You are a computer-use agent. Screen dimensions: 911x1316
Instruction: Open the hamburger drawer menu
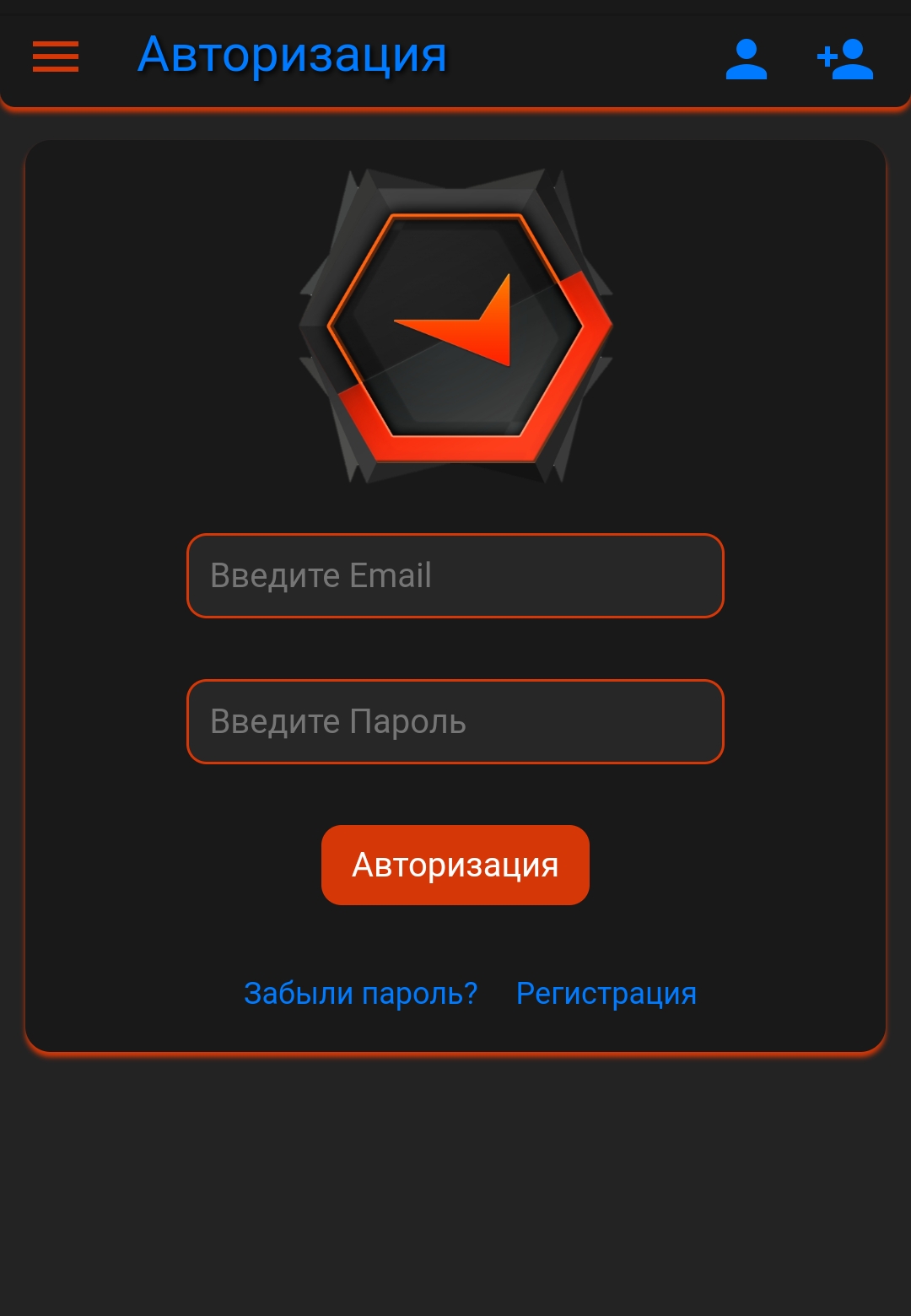point(56,57)
